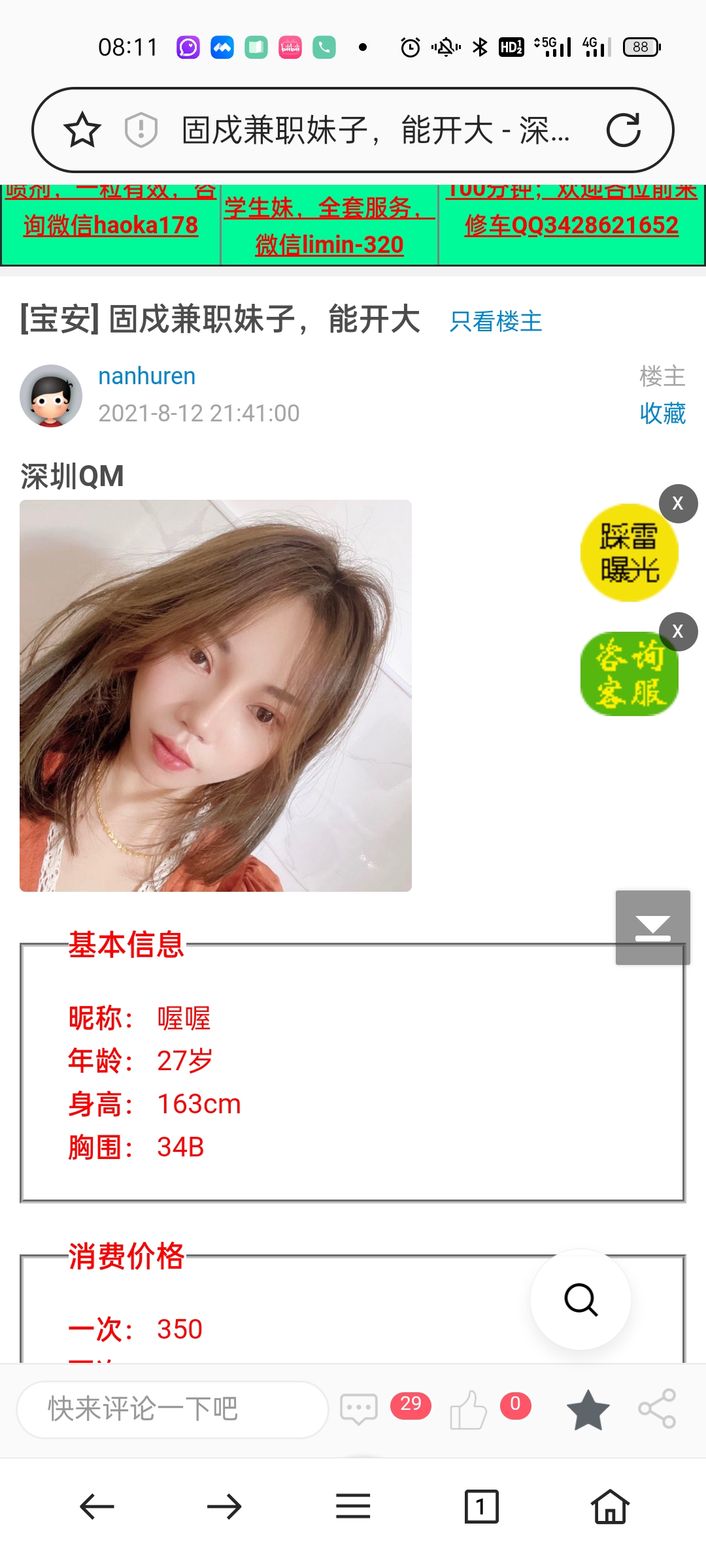Show only the original poster's replies

(496, 321)
